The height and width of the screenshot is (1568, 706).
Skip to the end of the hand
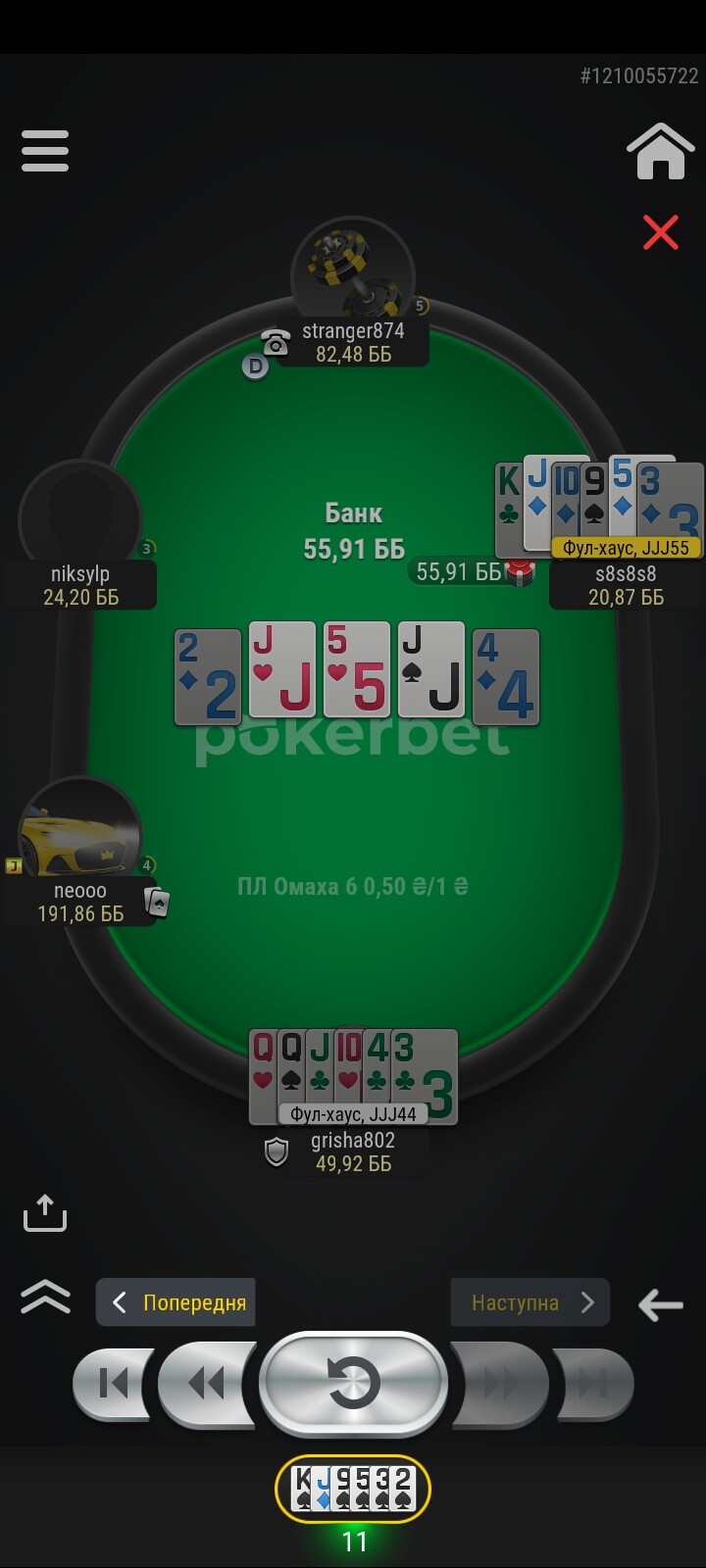pyautogui.click(x=593, y=1383)
